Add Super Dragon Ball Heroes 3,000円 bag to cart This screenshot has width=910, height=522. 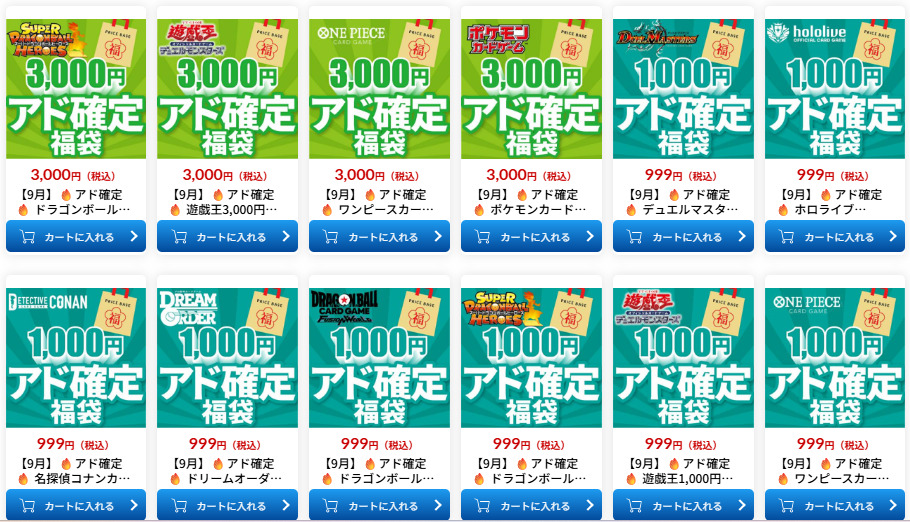[76, 237]
